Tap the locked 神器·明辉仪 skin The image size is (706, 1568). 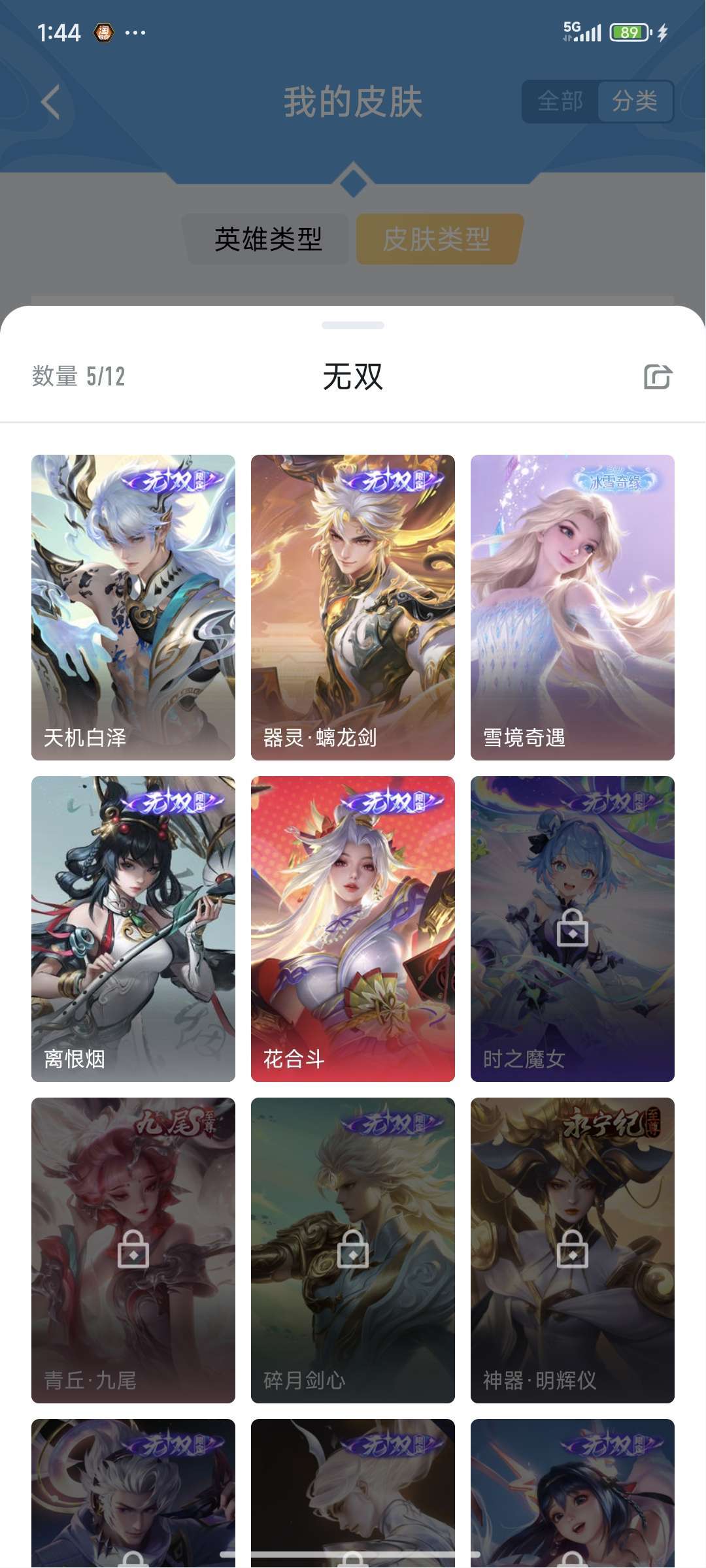click(x=573, y=1250)
